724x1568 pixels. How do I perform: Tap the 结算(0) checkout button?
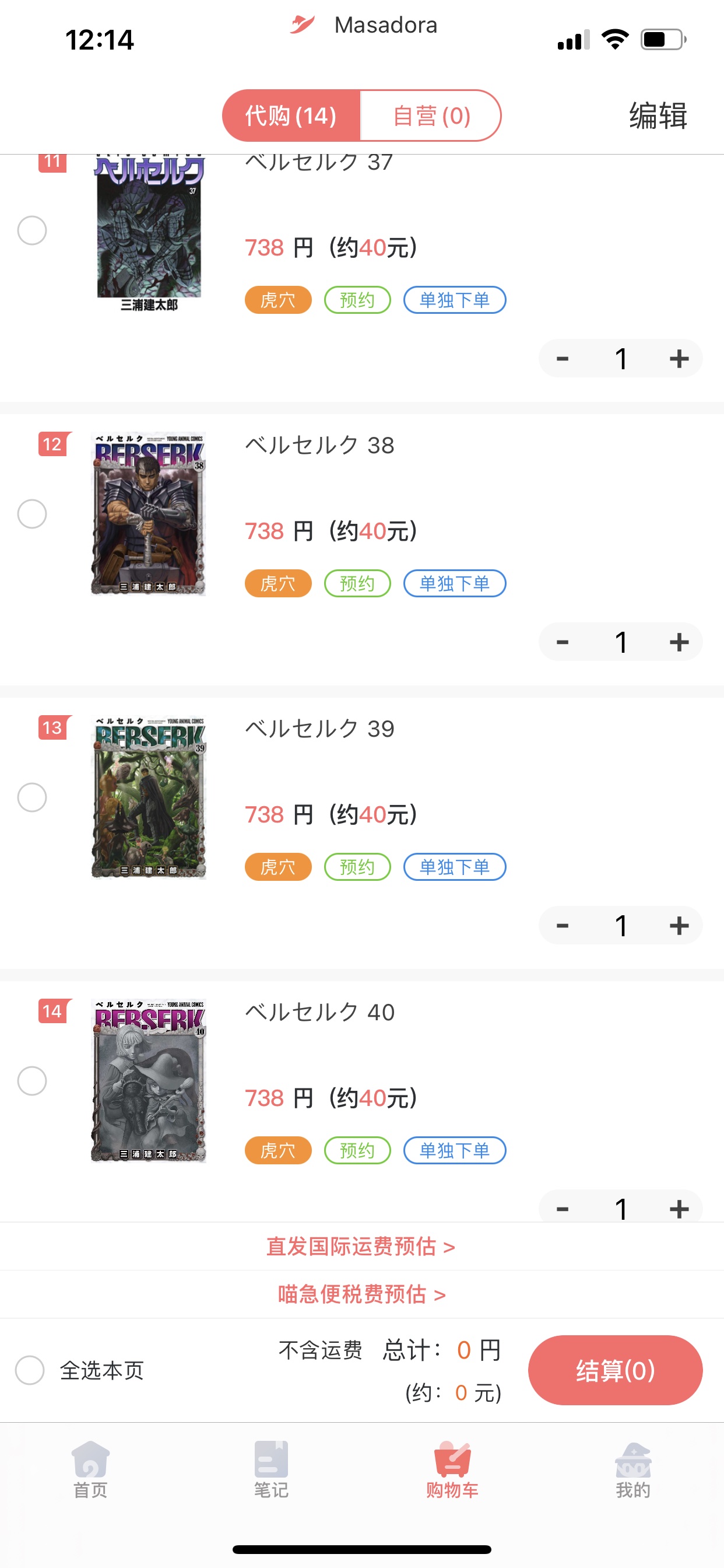coord(615,1370)
